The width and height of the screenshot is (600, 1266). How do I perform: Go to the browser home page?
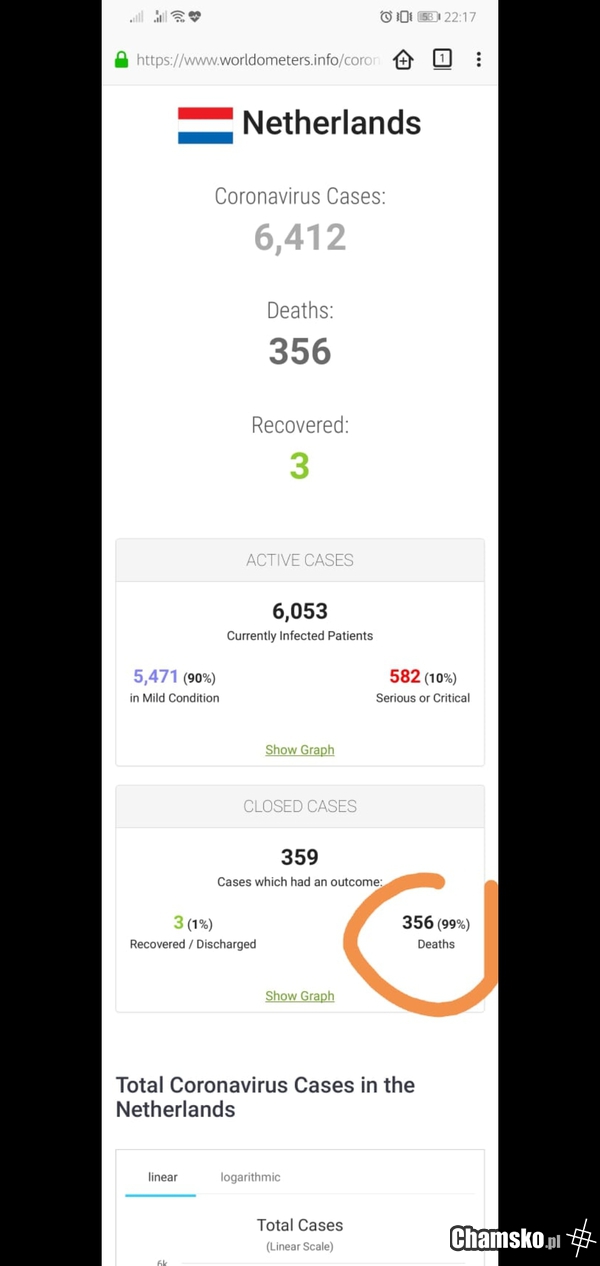[x=403, y=60]
